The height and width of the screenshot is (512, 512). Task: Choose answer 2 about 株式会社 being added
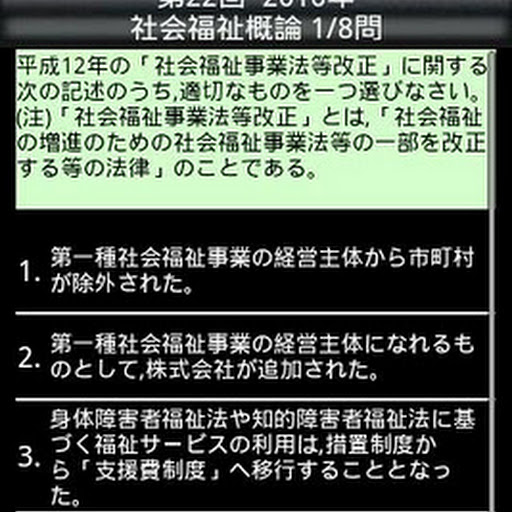pyautogui.click(x=252, y=357)
